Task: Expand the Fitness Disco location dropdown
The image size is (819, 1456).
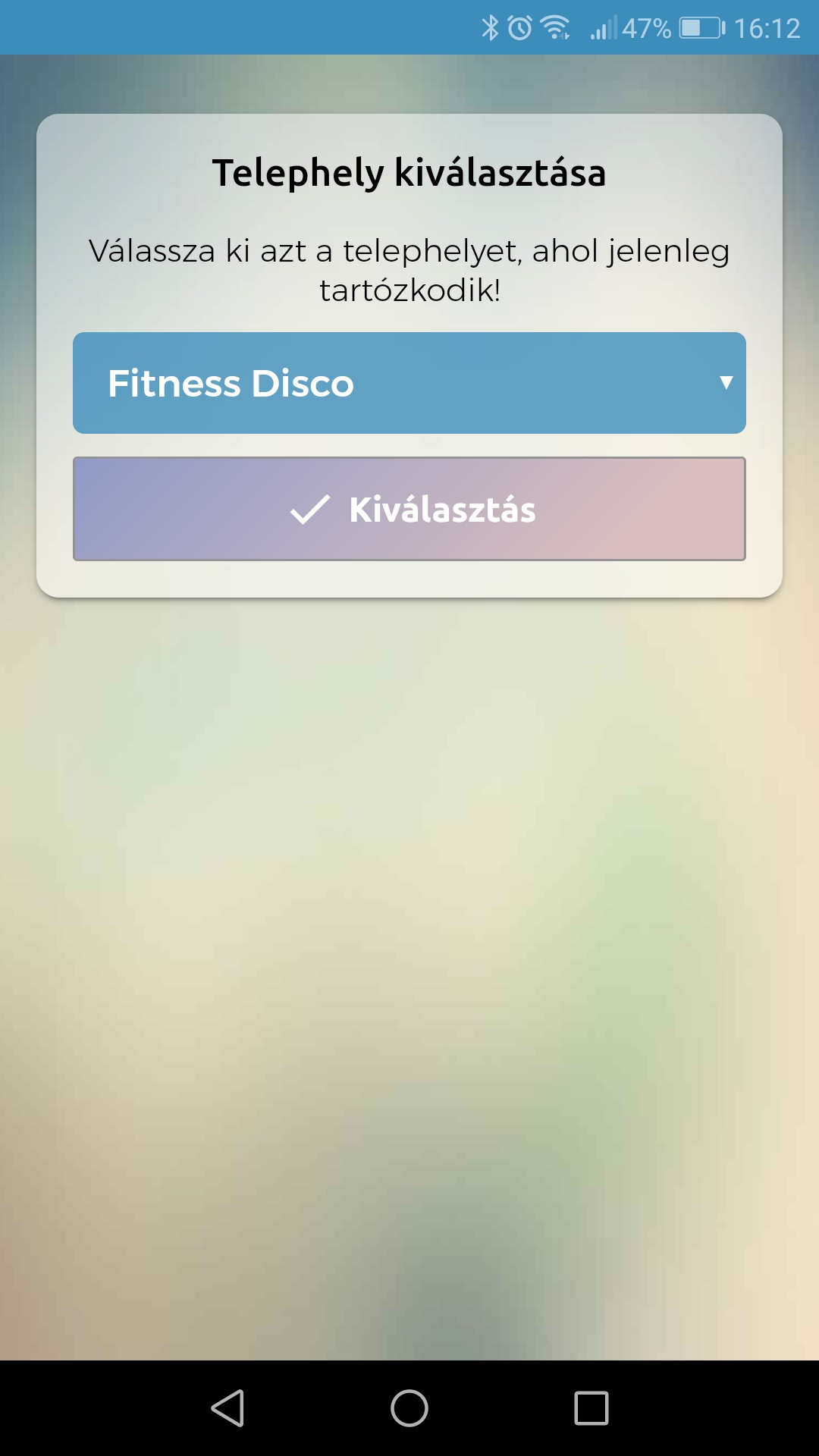Action: pyautogui.click(x=409, y=383)
